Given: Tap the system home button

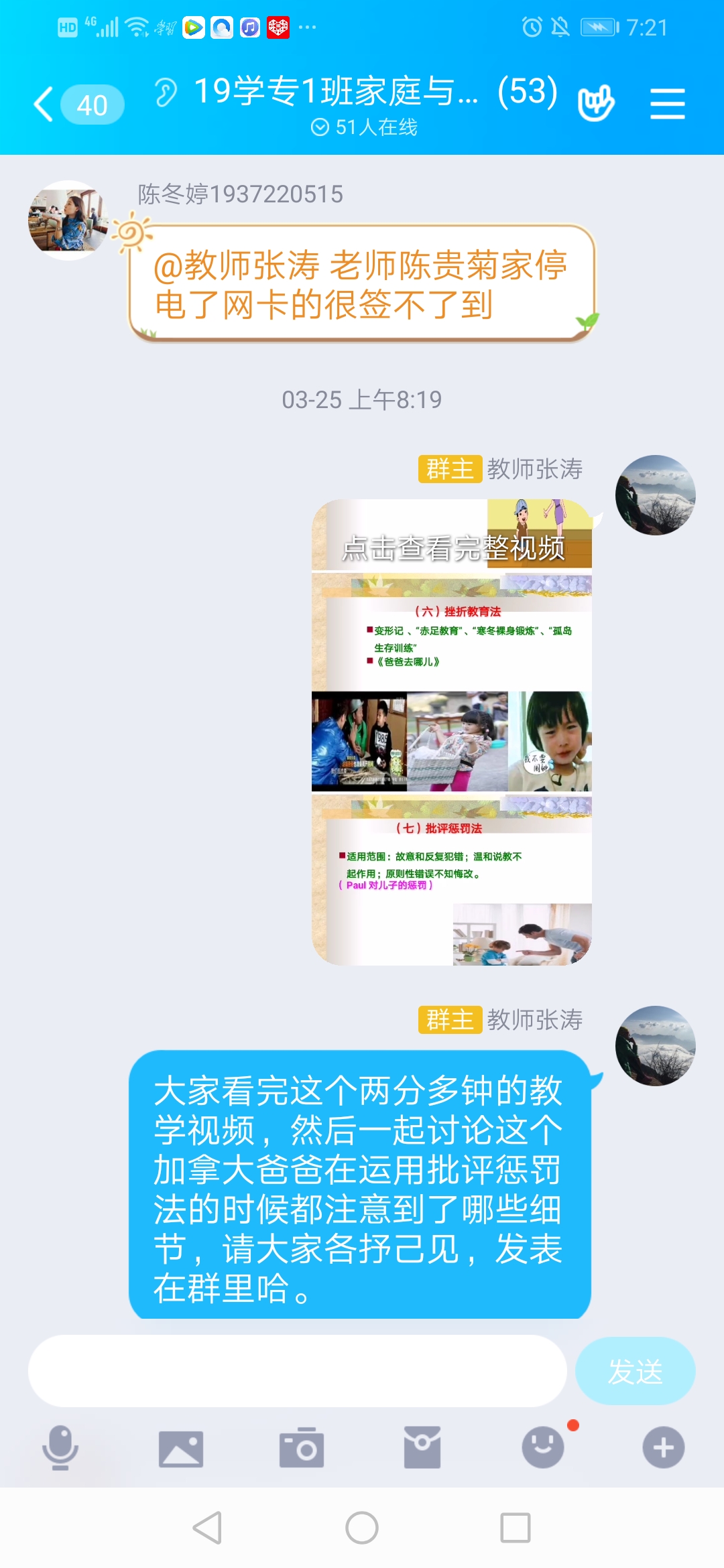Looking at the screenshot, I should click(x=362, y=1528).
